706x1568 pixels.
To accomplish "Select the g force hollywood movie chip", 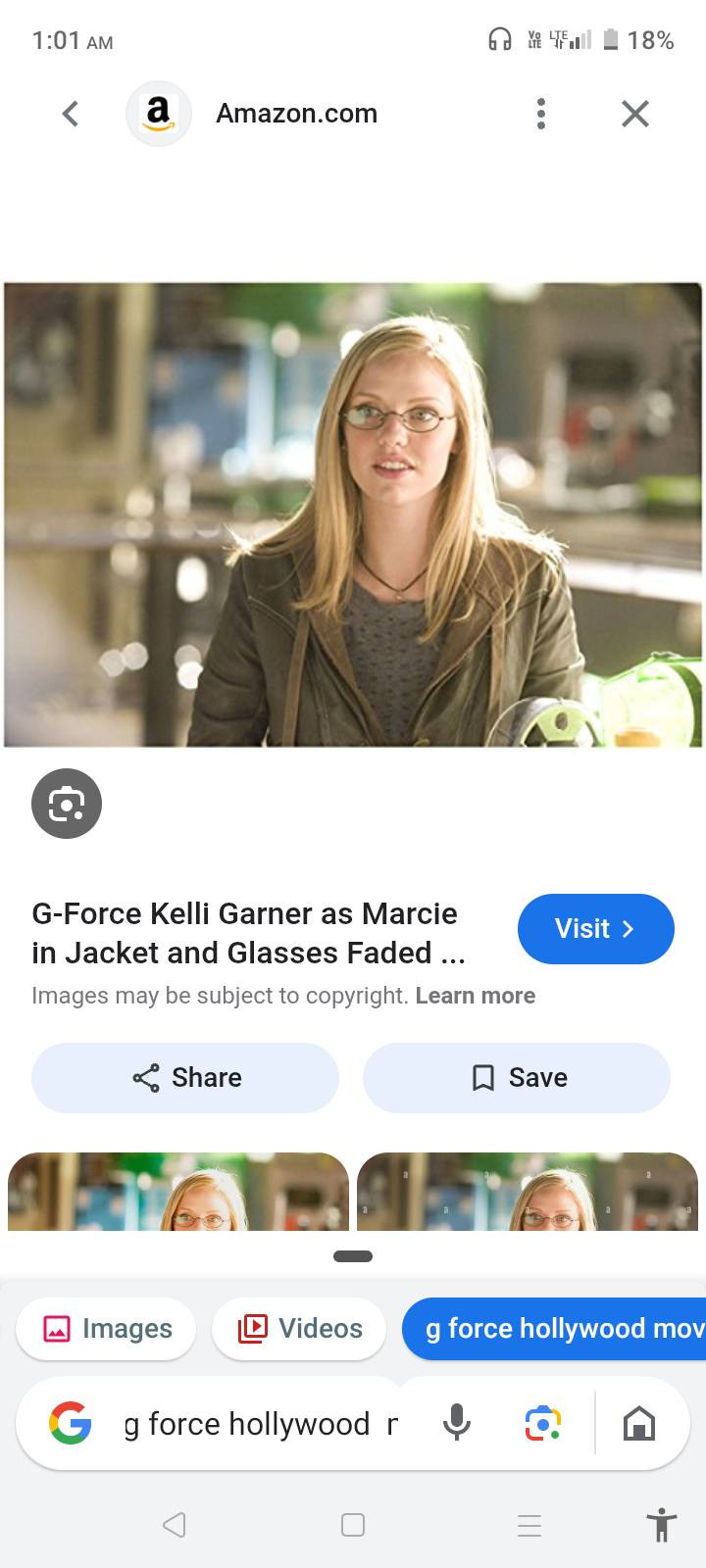I will point(555,1329).
